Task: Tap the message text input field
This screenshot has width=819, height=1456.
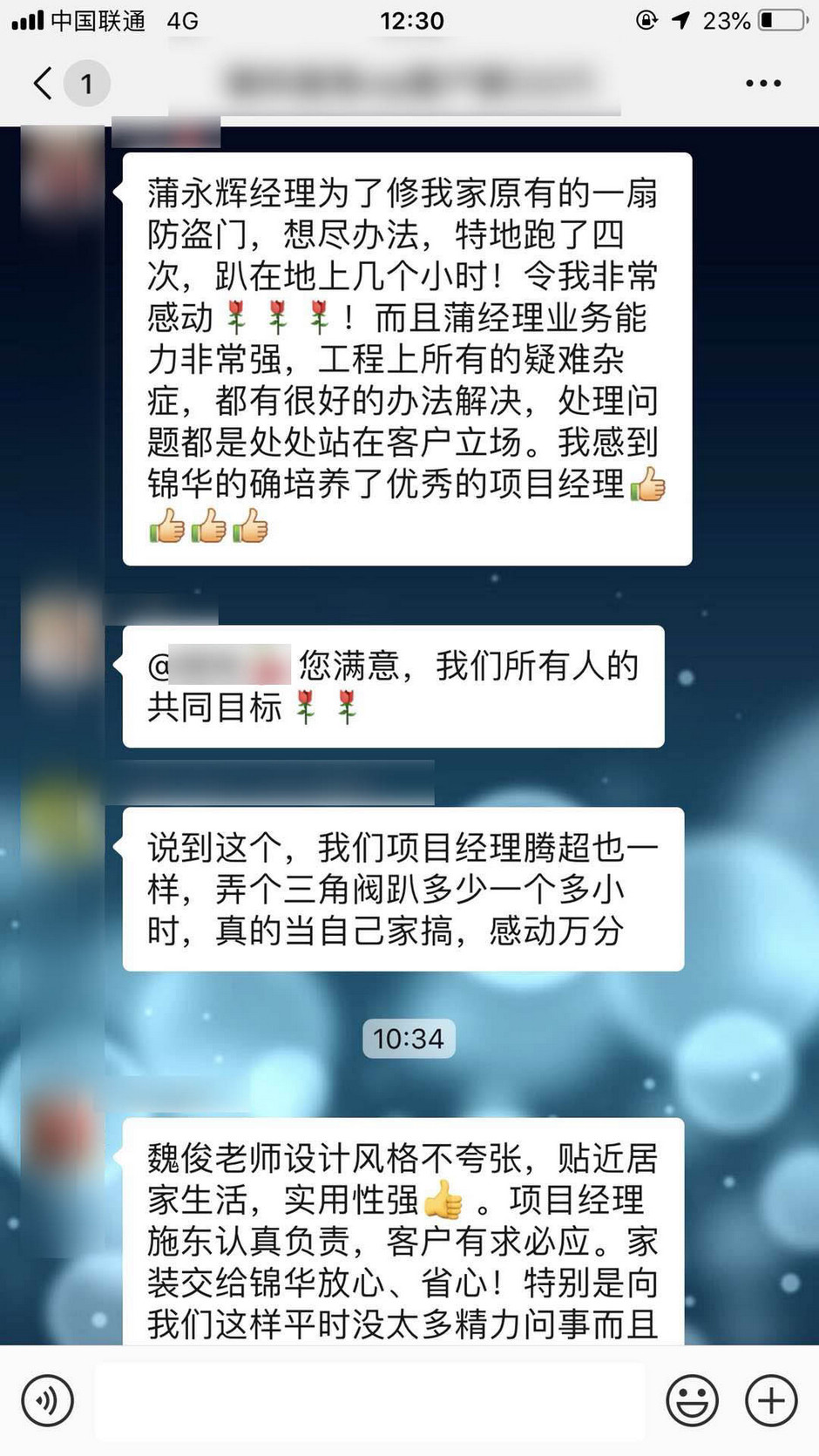Action: [370, 1400]
